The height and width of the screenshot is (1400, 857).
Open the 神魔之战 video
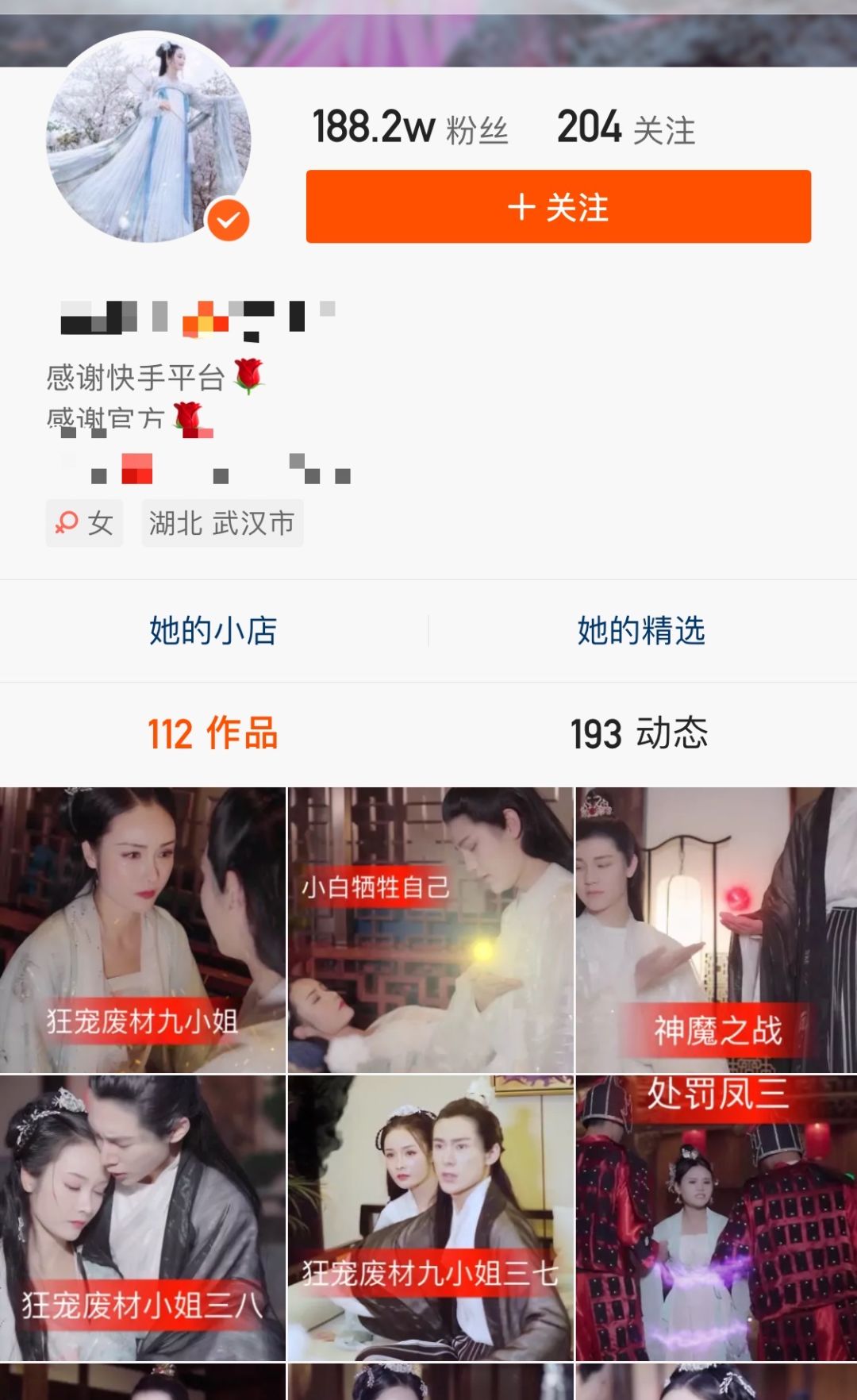[x=717, y=929]
